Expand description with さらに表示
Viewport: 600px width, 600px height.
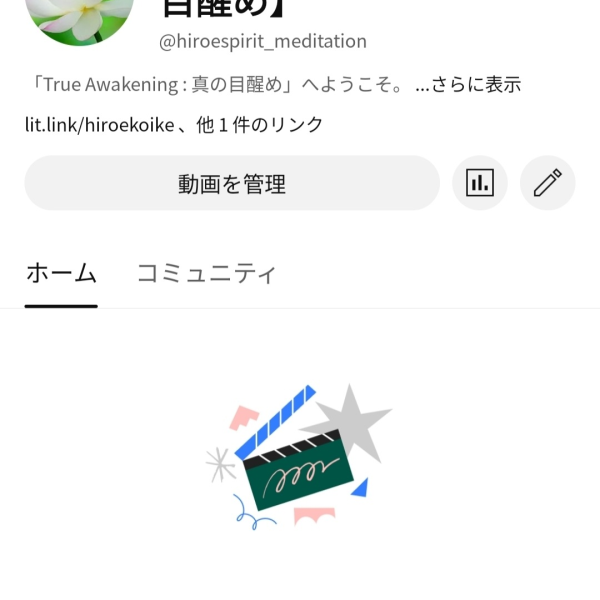tap(468, 85)
